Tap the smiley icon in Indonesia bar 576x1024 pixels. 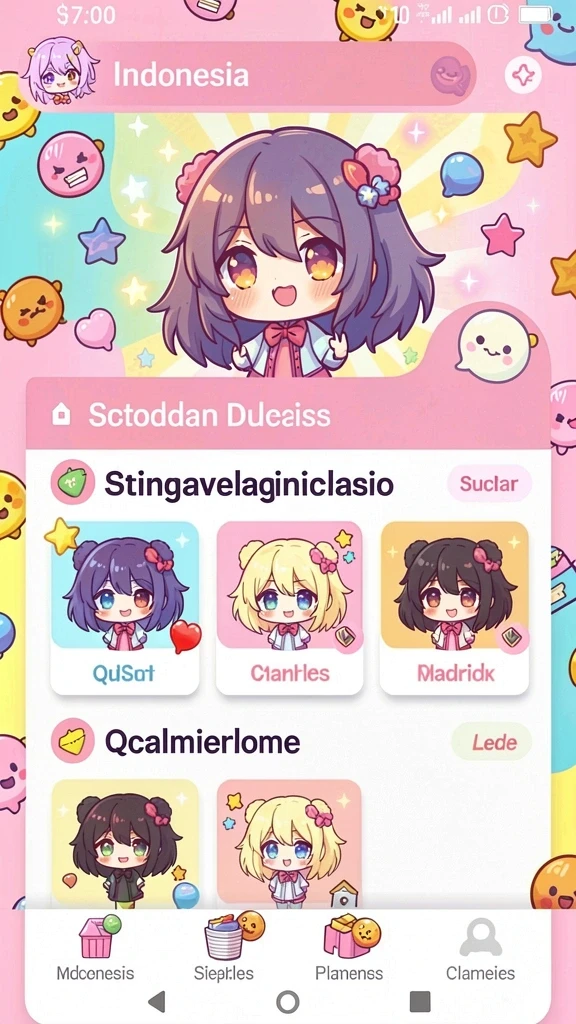449,75
